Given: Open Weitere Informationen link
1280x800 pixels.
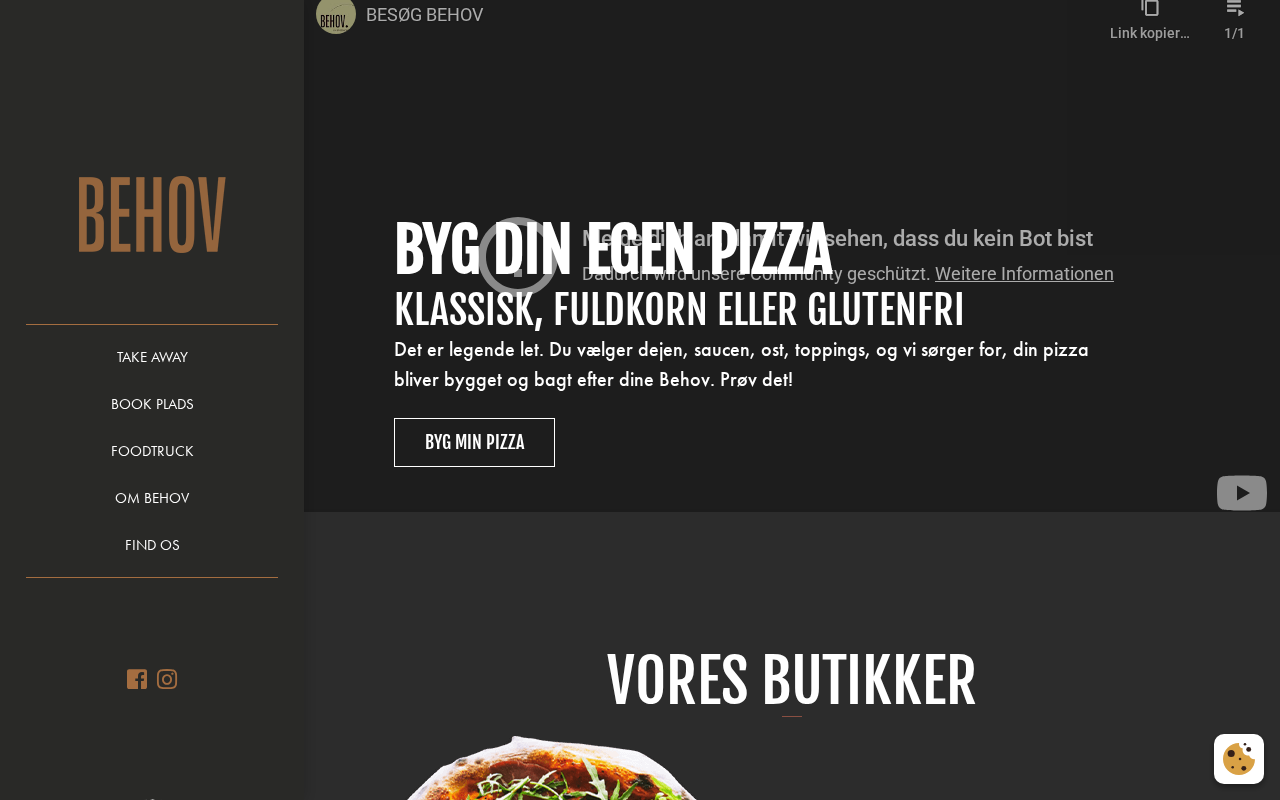Looking at the screenshot, I should [1024, 273].
